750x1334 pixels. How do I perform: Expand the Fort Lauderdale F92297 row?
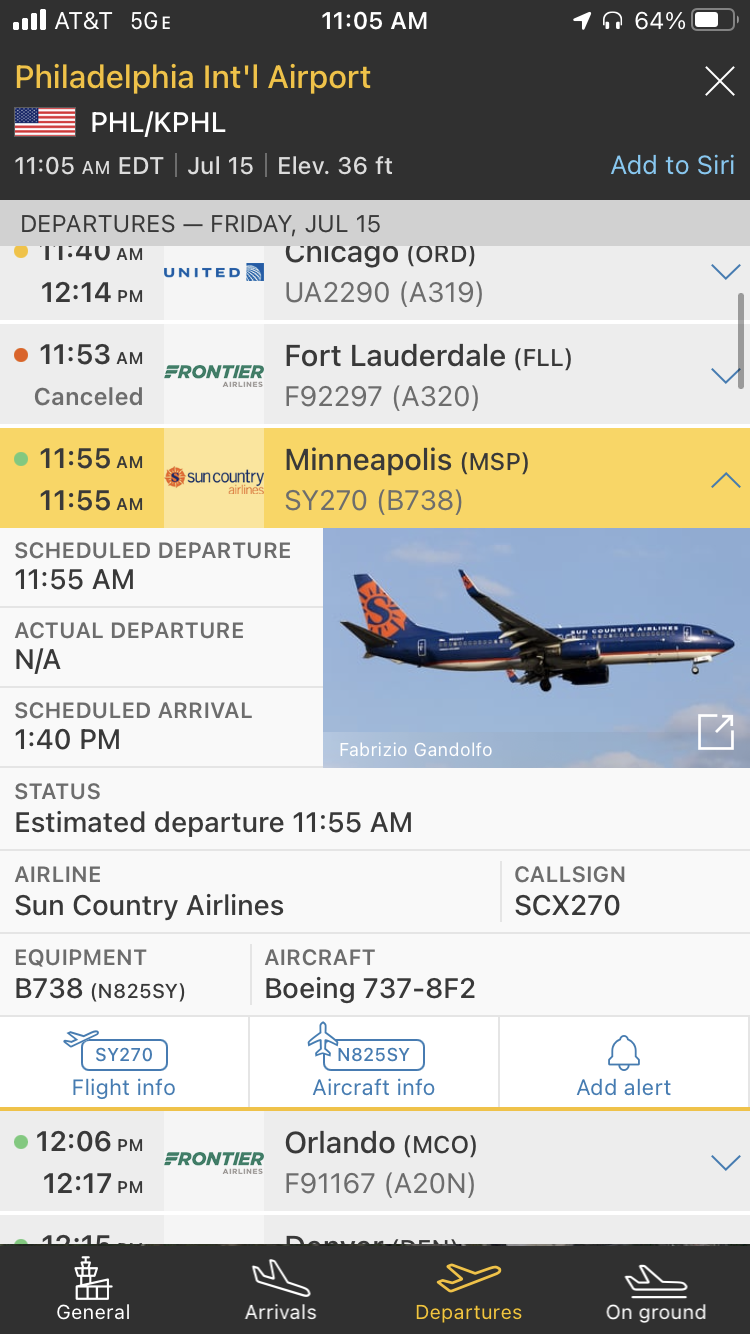click(x=724, y=375)
